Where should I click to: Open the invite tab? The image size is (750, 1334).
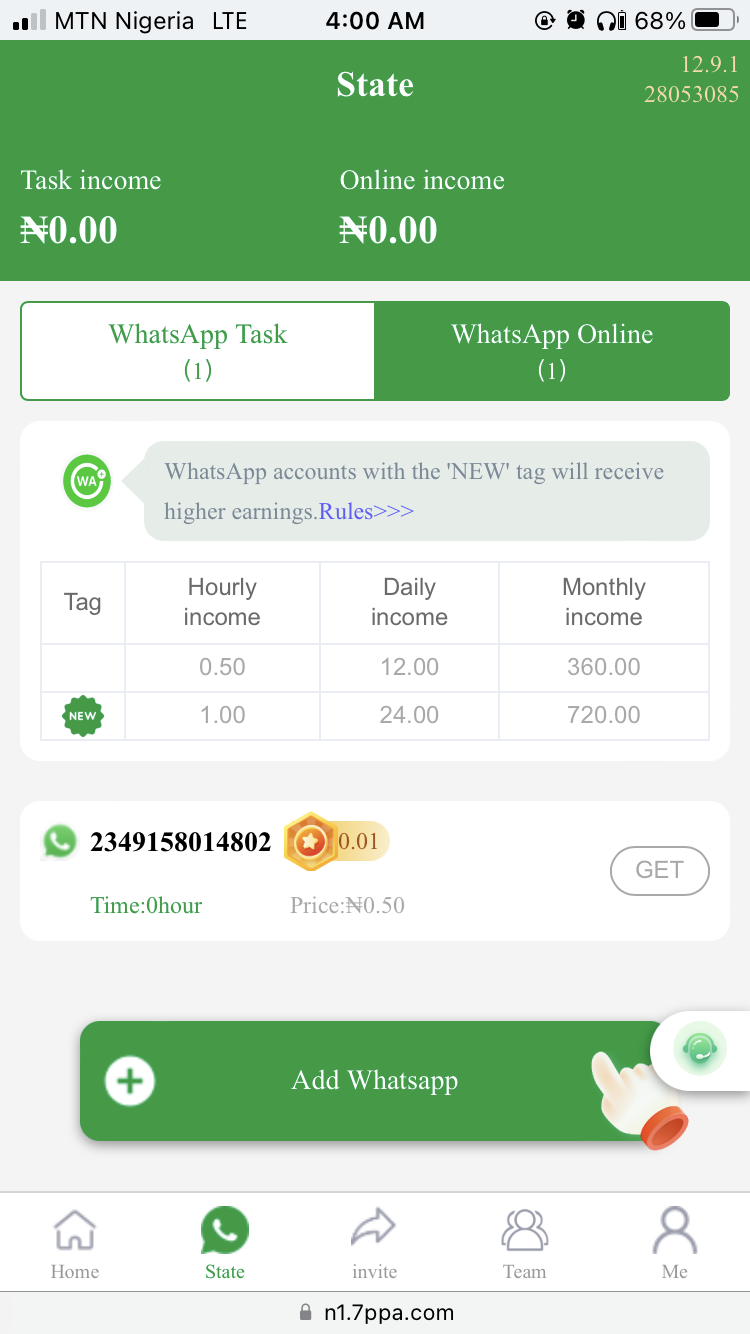(374, 1244)
